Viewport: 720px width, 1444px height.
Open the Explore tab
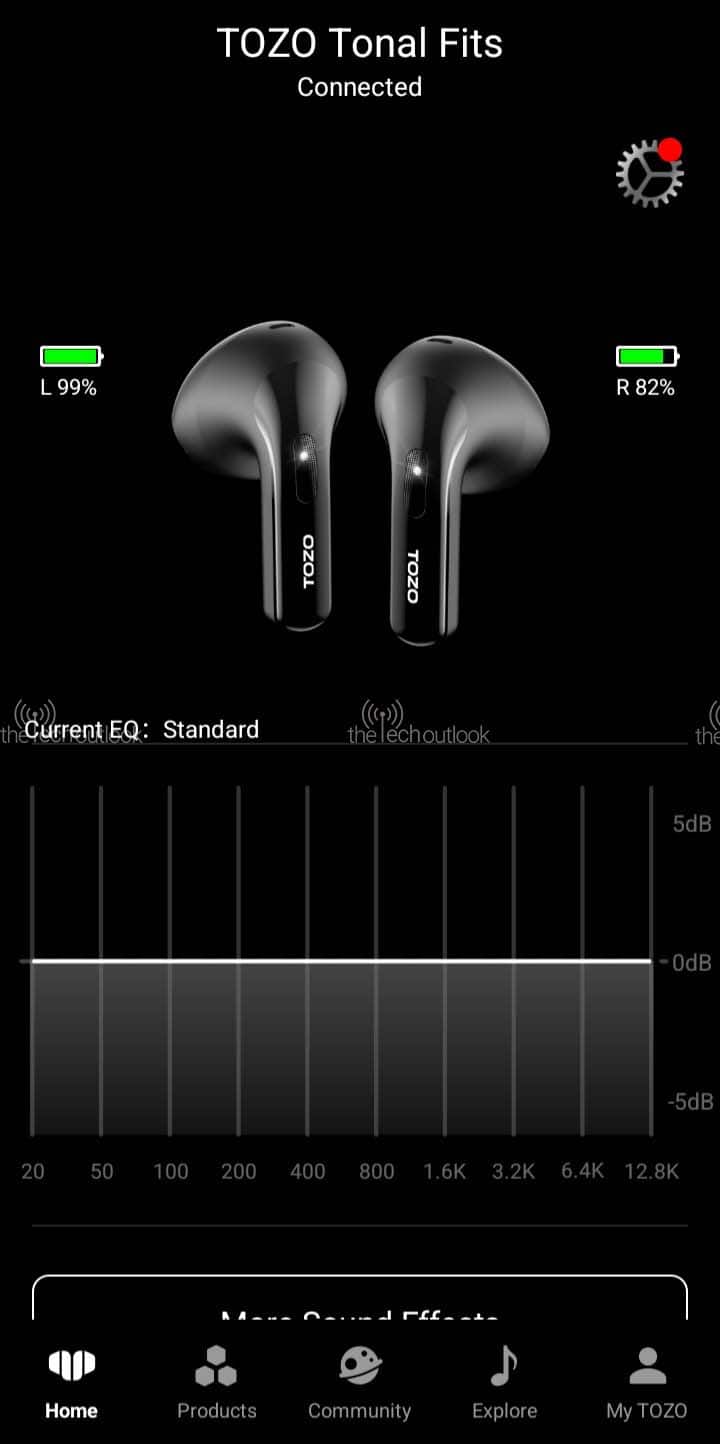click(504, 1381)
